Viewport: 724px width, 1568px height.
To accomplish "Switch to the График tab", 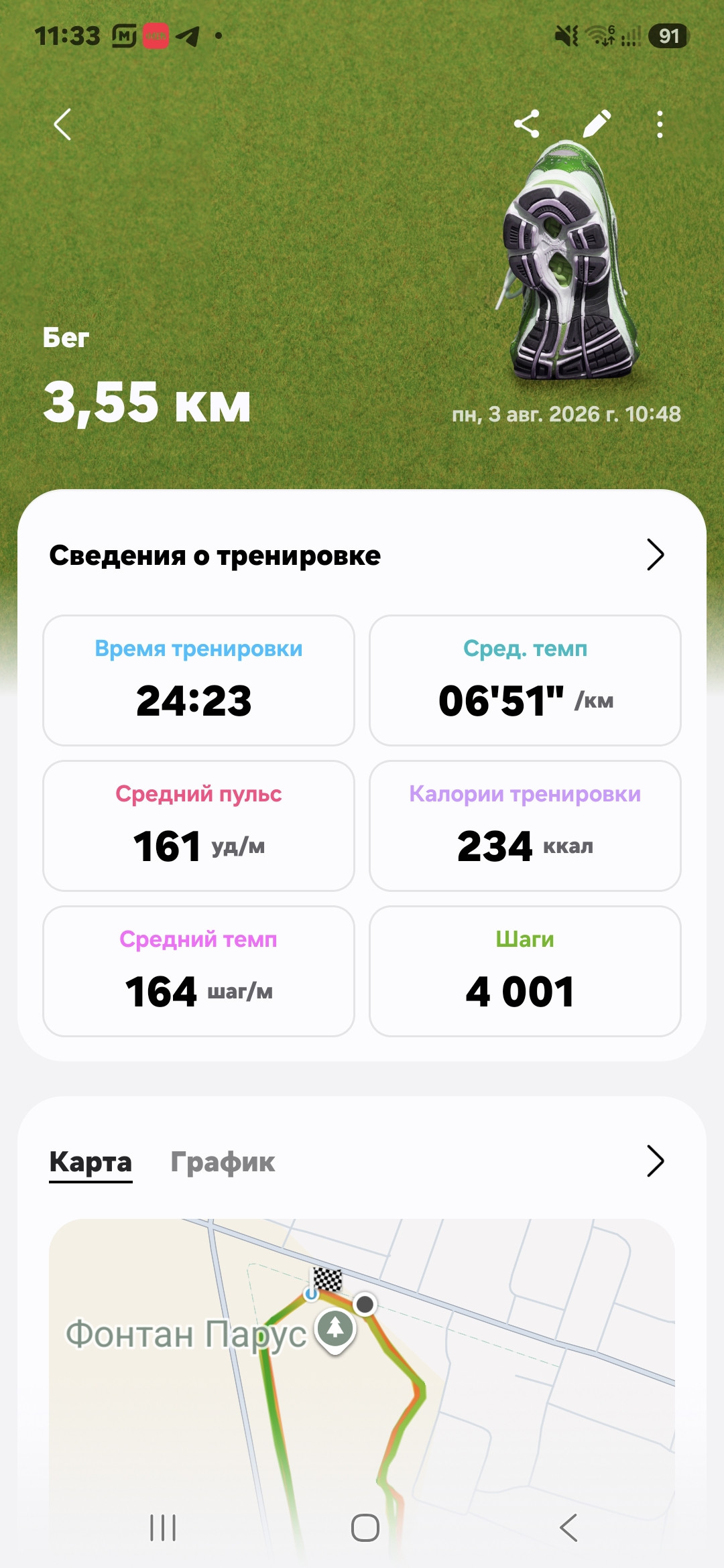I will (x=223, y=1162).
